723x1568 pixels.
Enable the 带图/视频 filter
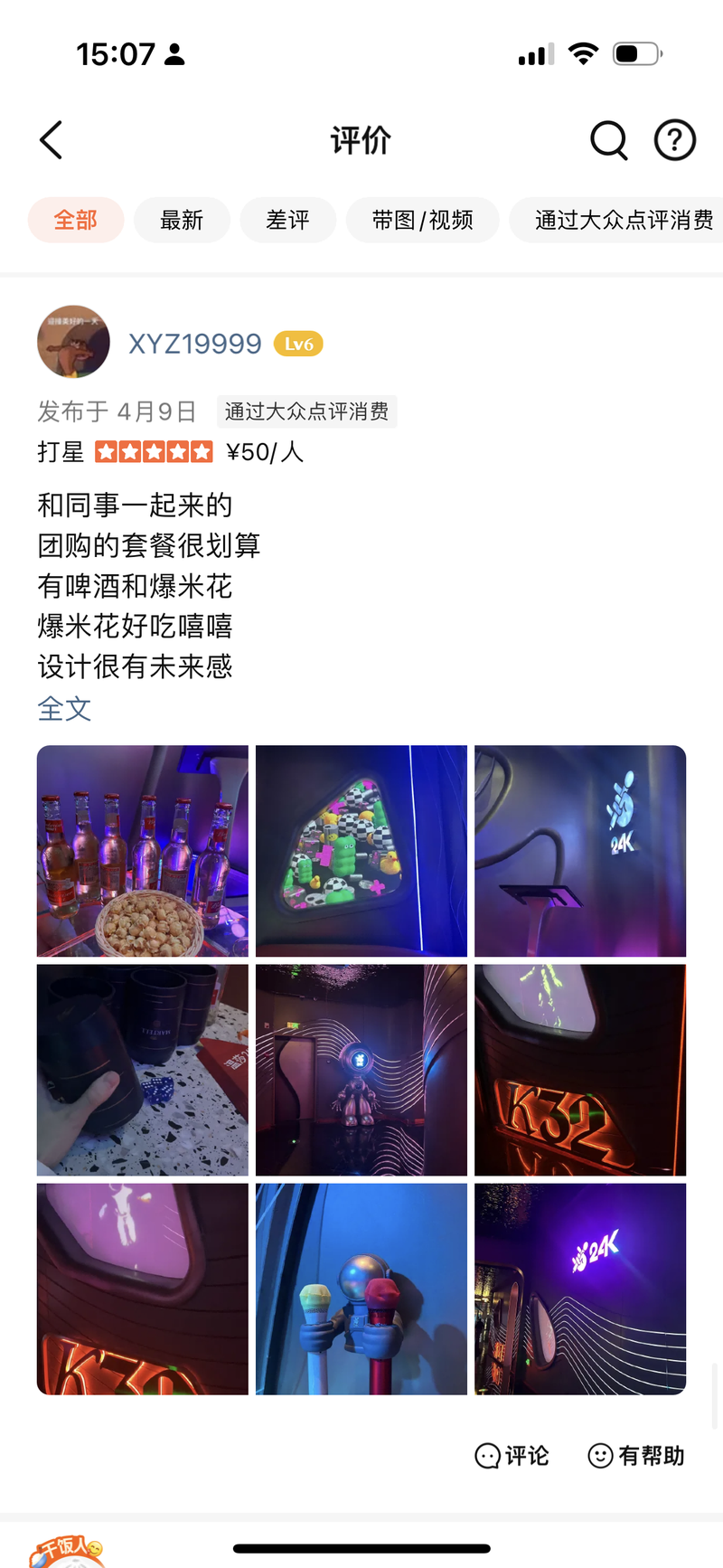point(422,220)
